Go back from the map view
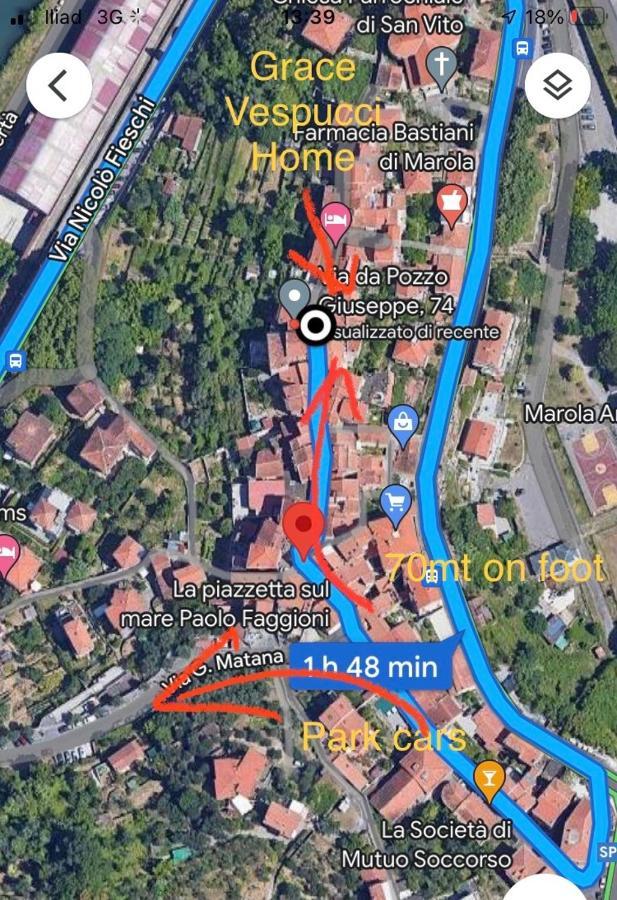The height and width of the screenshot is (900, 617). pos(59,86)
